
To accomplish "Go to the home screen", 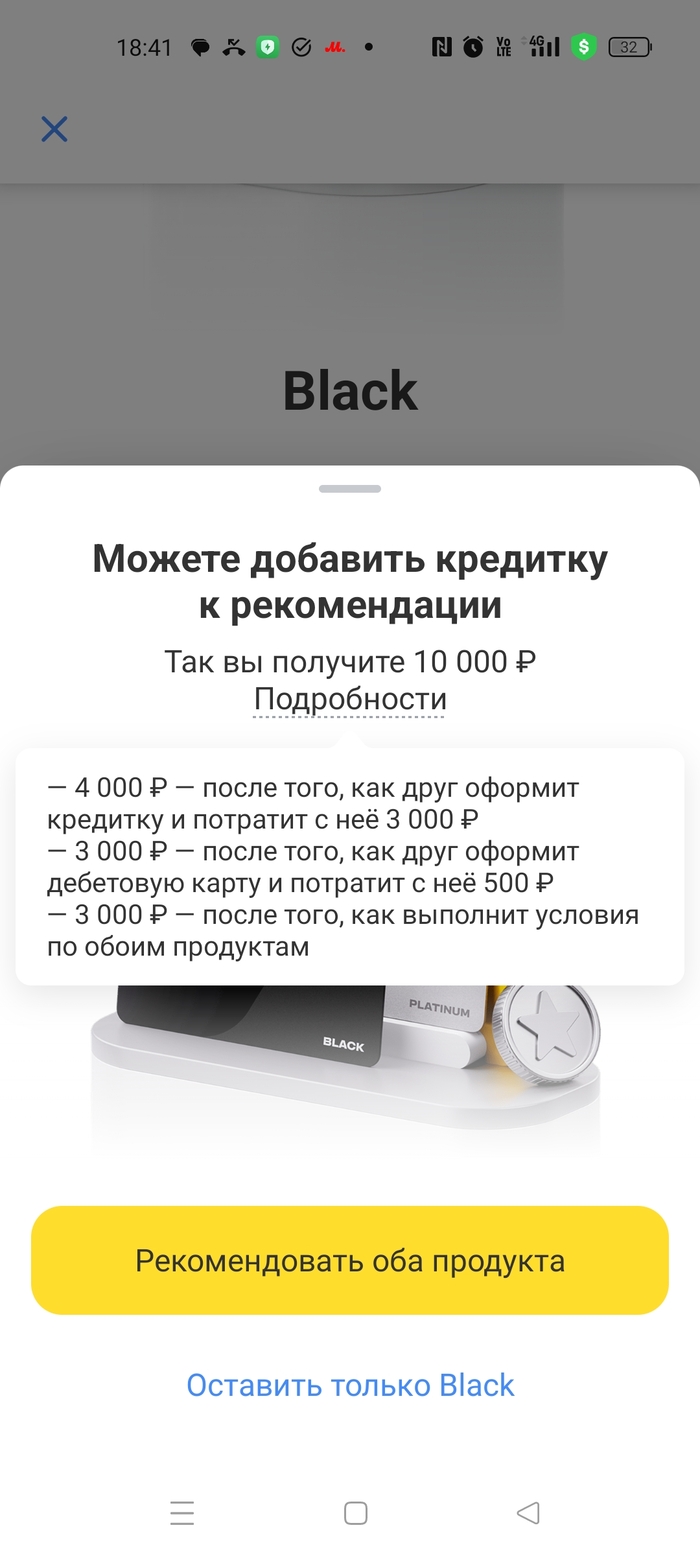I will coord(355,1513).
